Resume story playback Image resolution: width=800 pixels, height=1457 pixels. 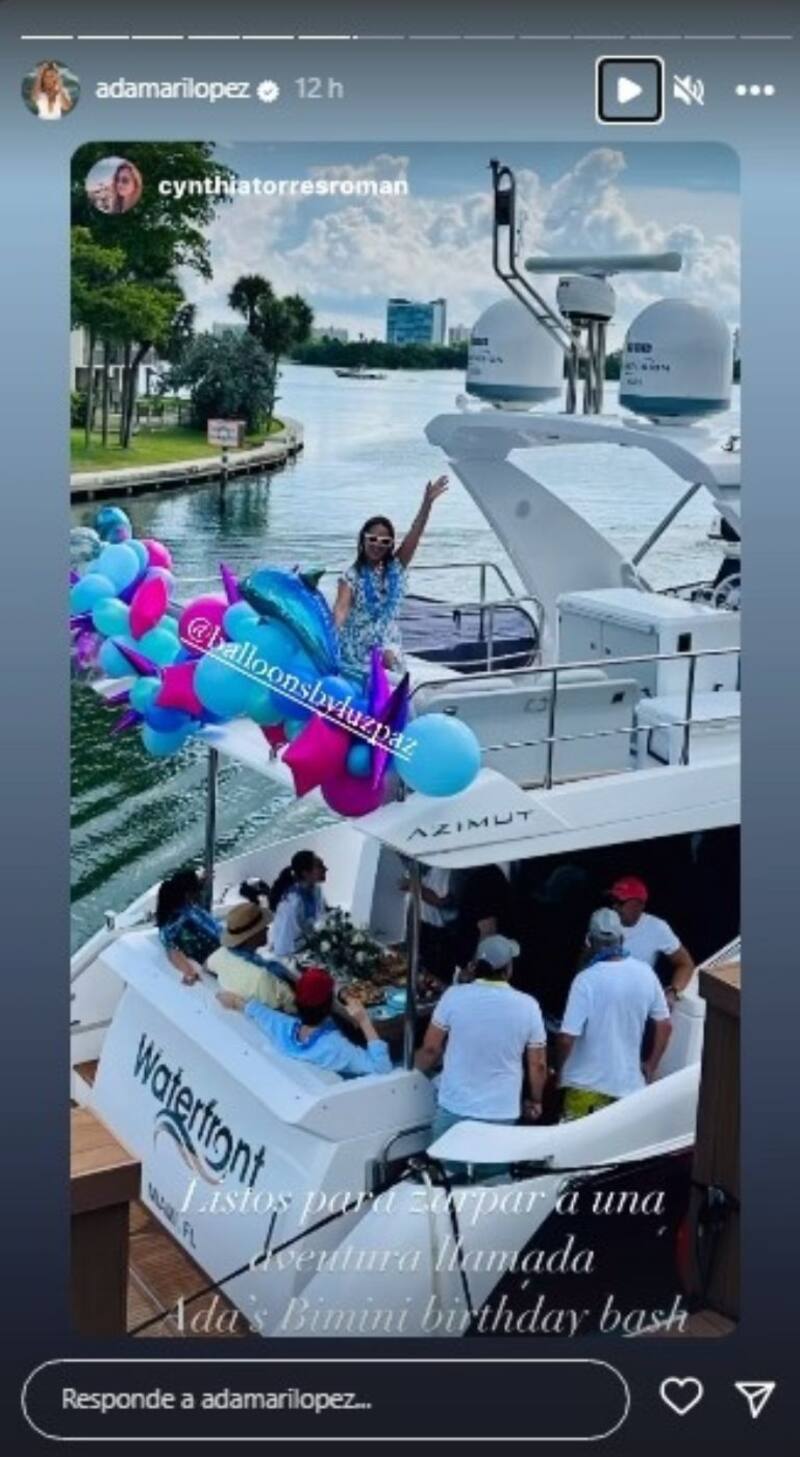pos(629,90)
